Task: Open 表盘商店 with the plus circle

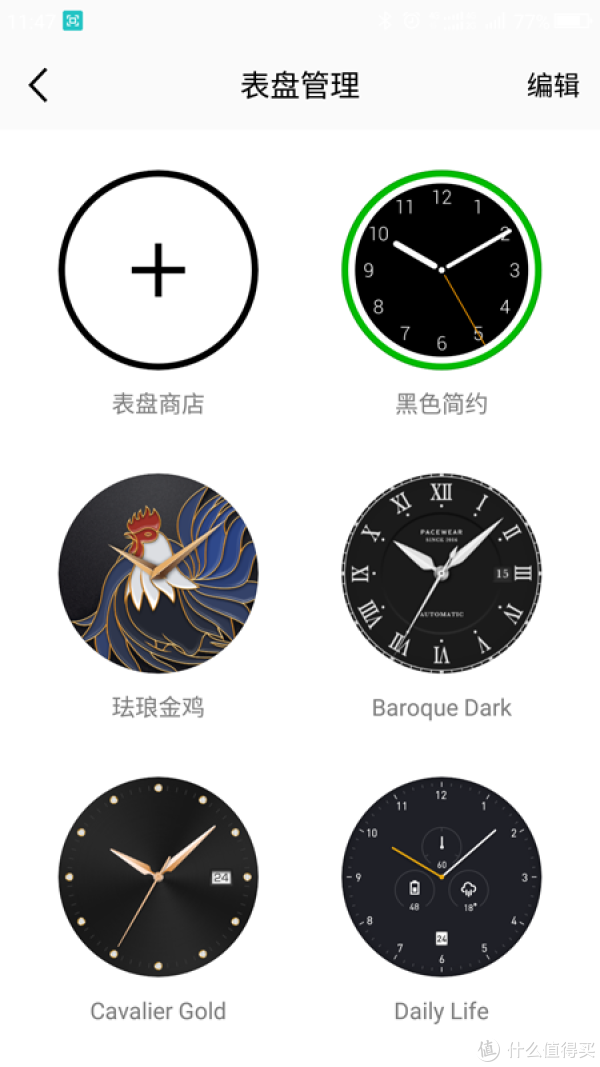Action: (158, 270)
